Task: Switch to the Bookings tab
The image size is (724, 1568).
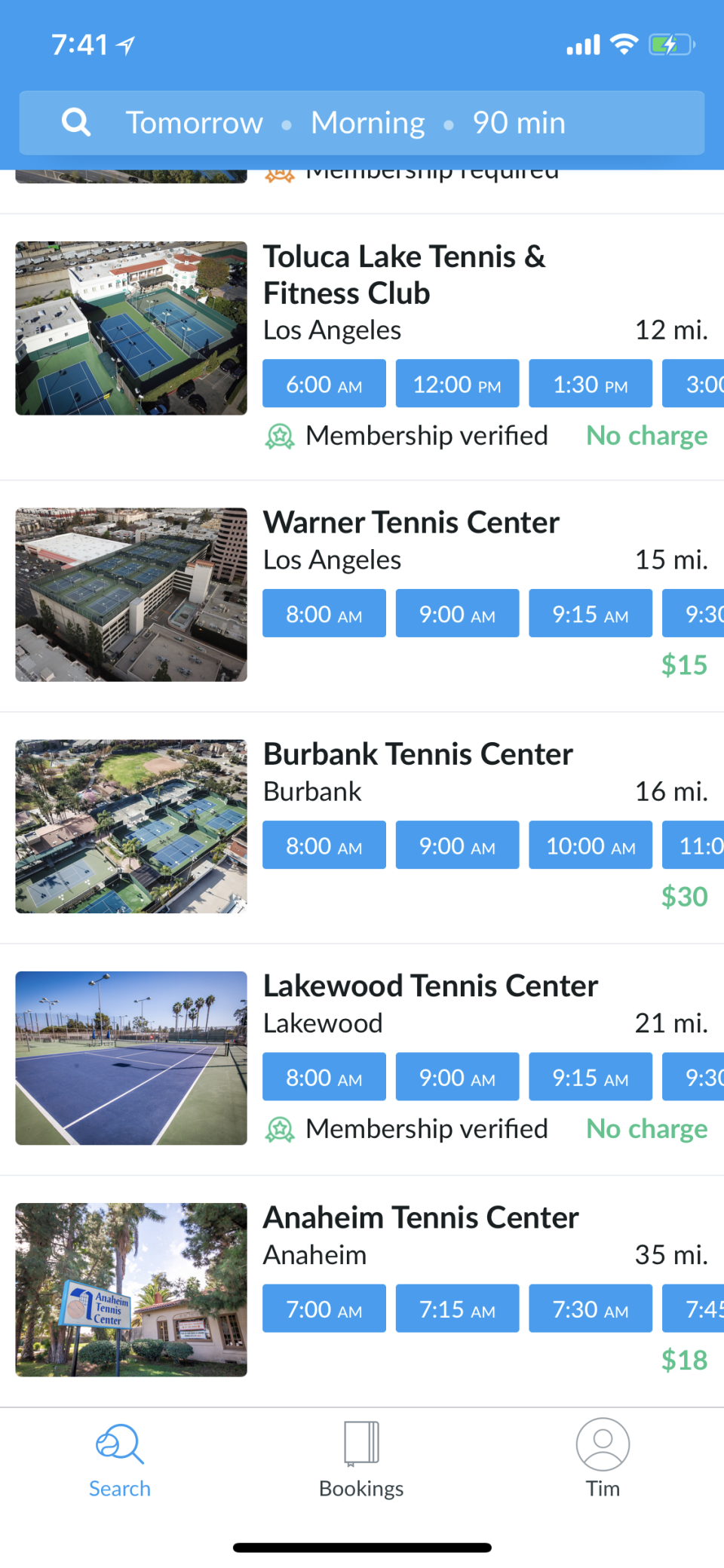Action: click(361, 1459)
